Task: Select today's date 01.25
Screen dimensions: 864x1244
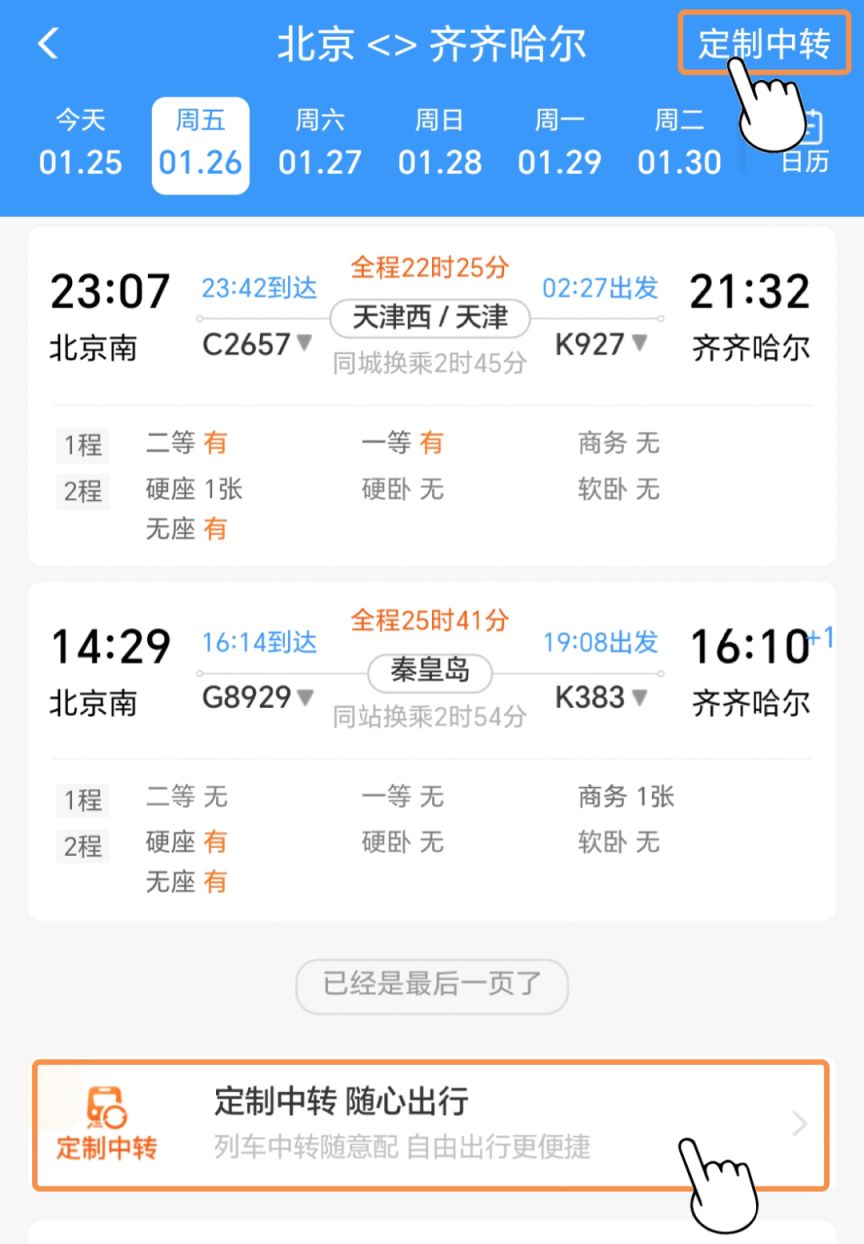Action: point(80,144)
